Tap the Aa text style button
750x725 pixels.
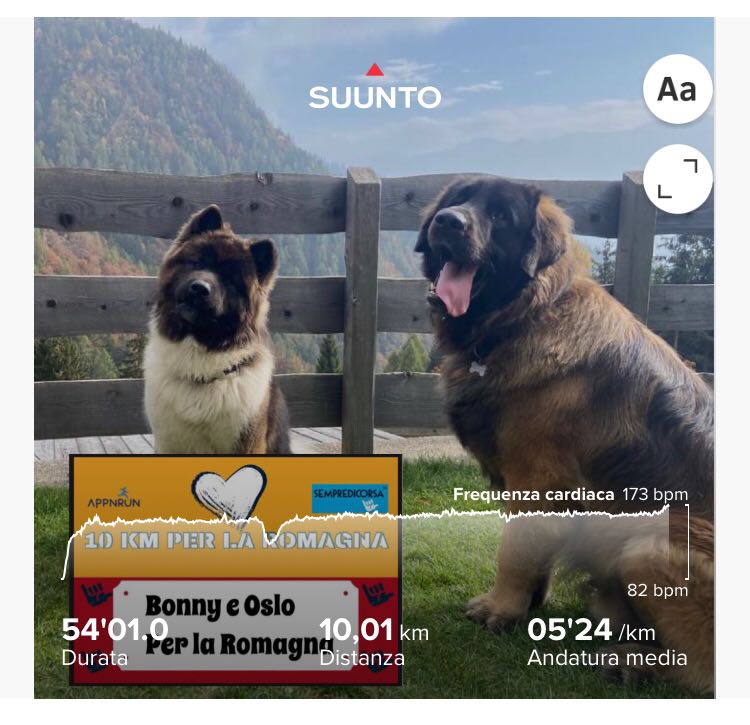tap(677, 89)
